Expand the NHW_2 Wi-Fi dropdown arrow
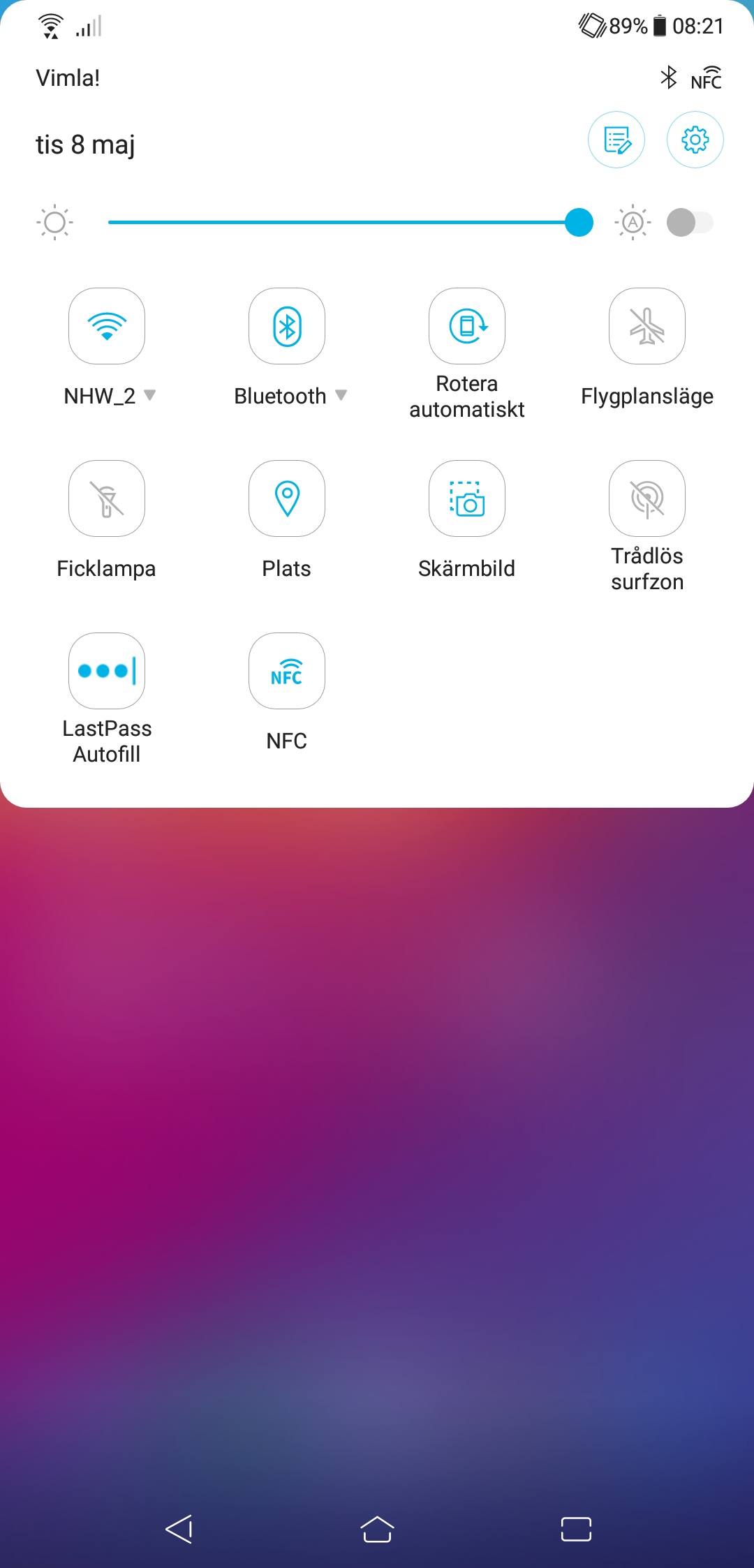Viewport: 754px width, 1568px height. (149, 395)
